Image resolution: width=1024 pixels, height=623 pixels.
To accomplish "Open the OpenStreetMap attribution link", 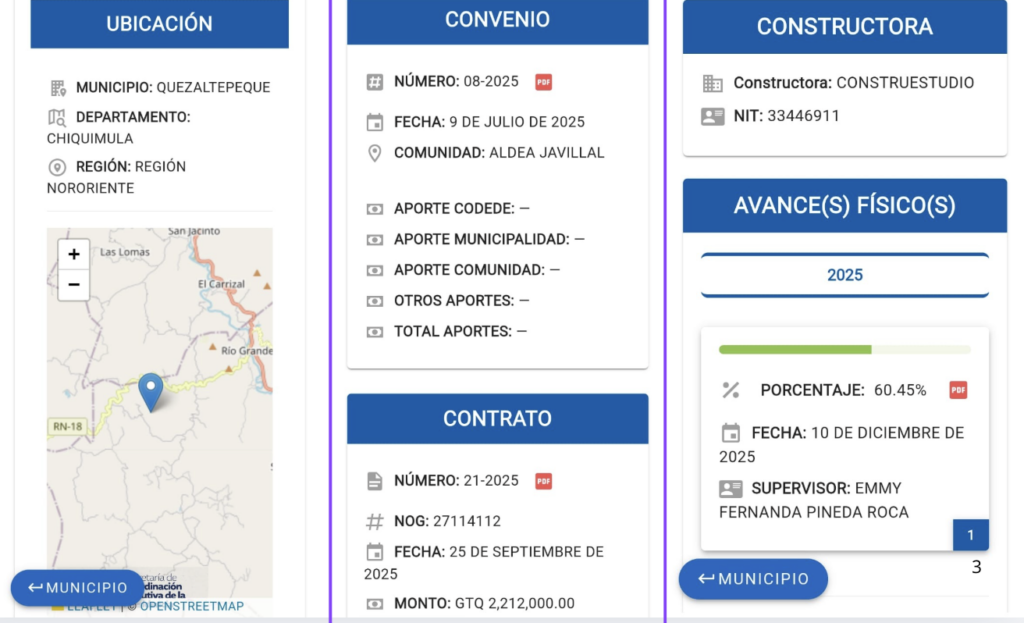I will click(191, 607).
